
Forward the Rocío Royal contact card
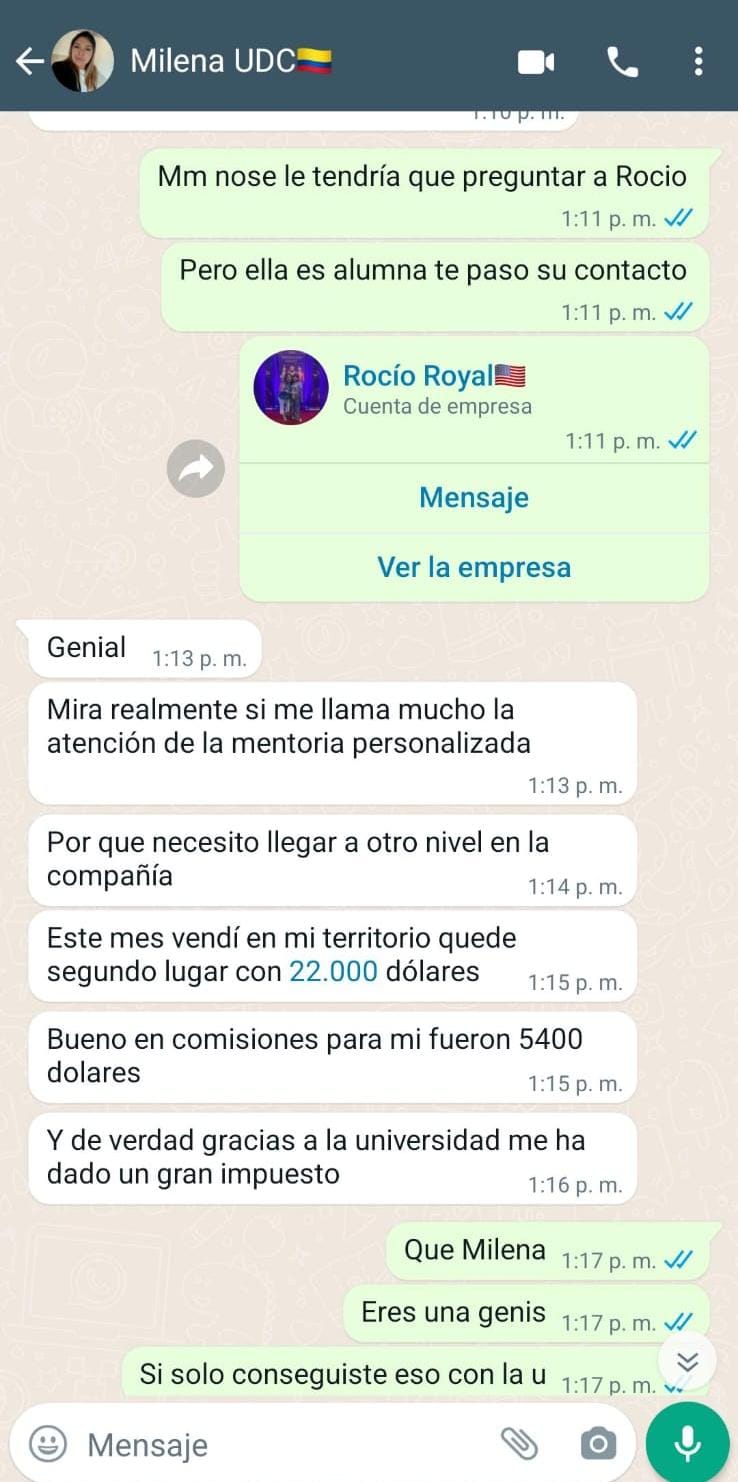pyautogui.click(x=196, y=468)
